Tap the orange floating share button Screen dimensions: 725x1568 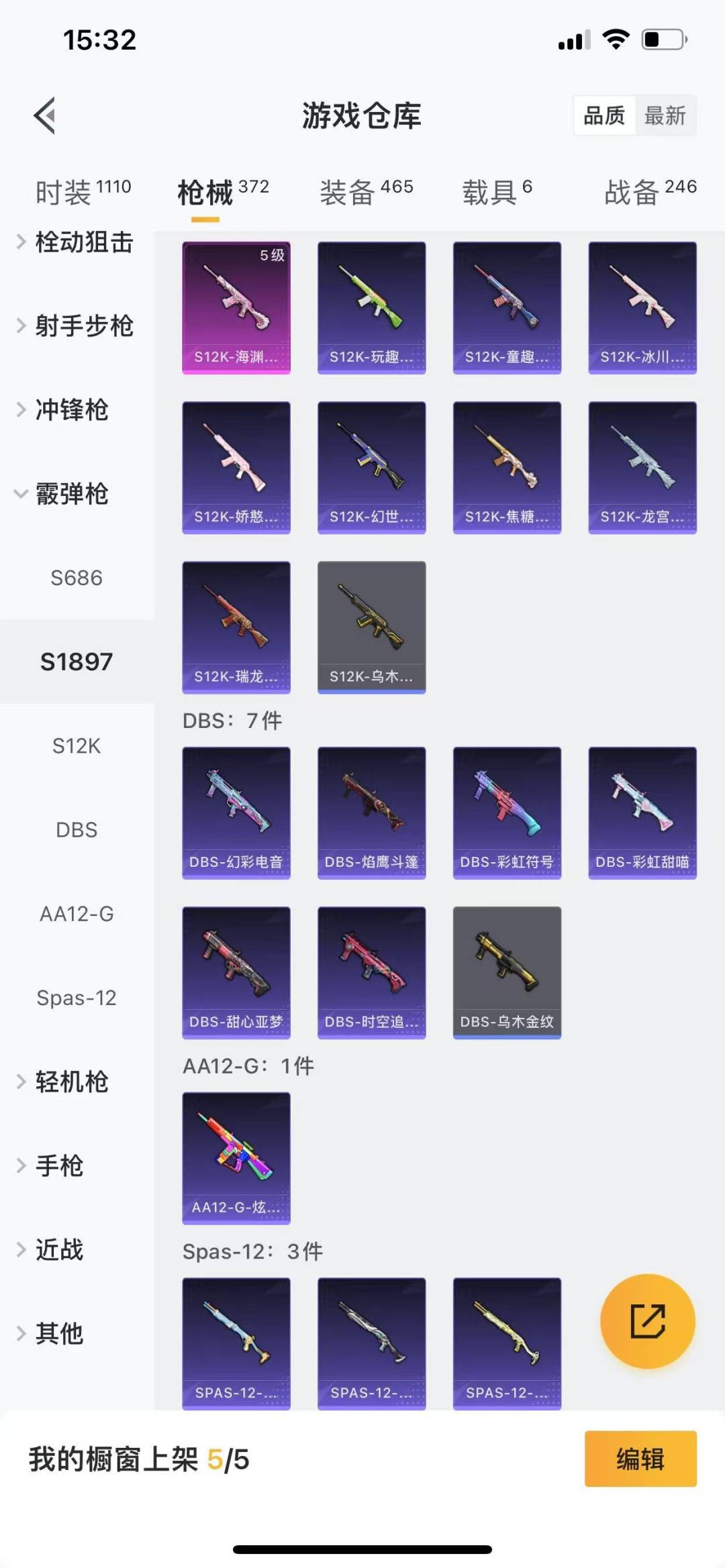[x=648, y=1322]
